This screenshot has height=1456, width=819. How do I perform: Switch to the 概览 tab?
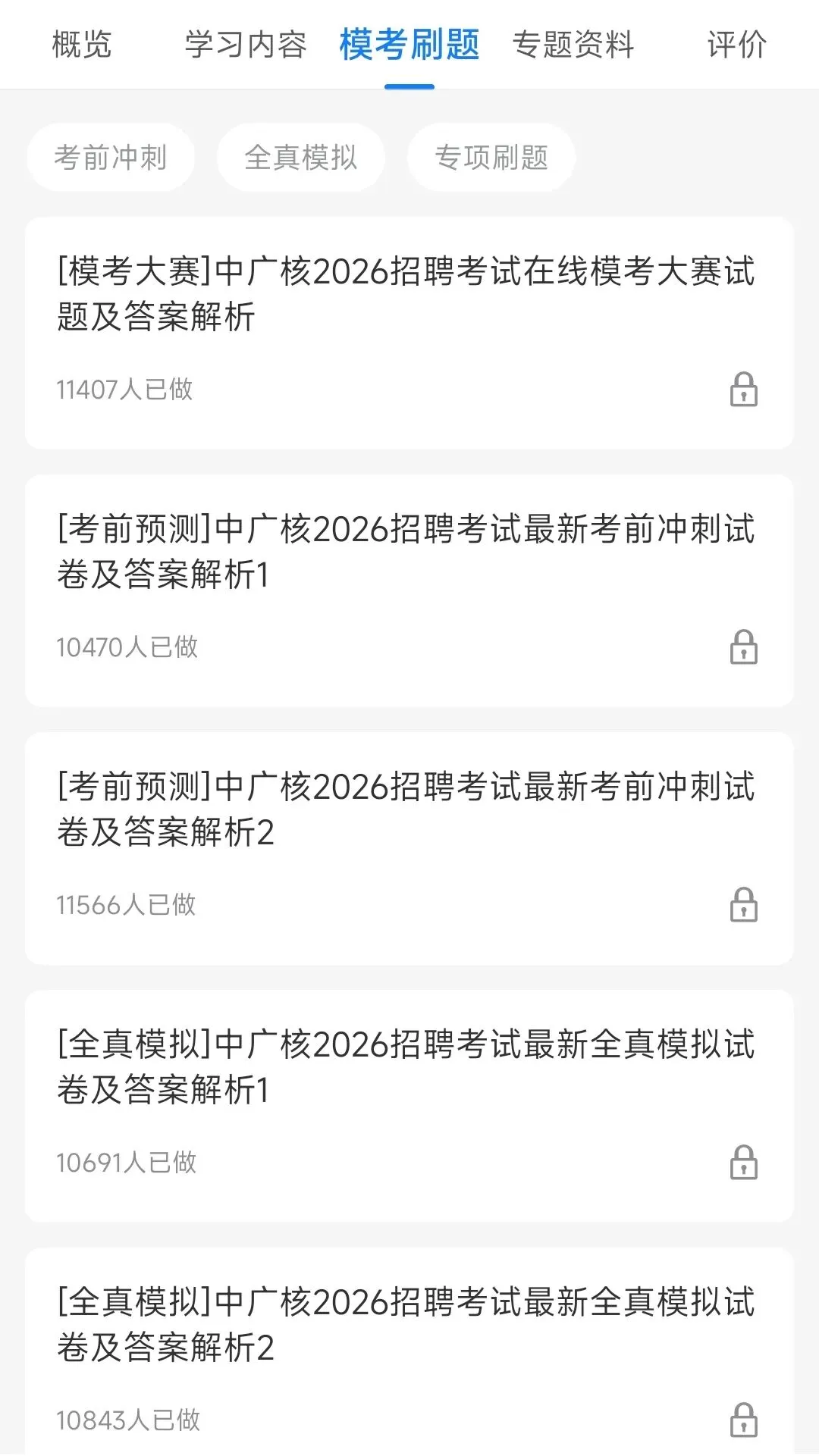(x=82, y=44)
